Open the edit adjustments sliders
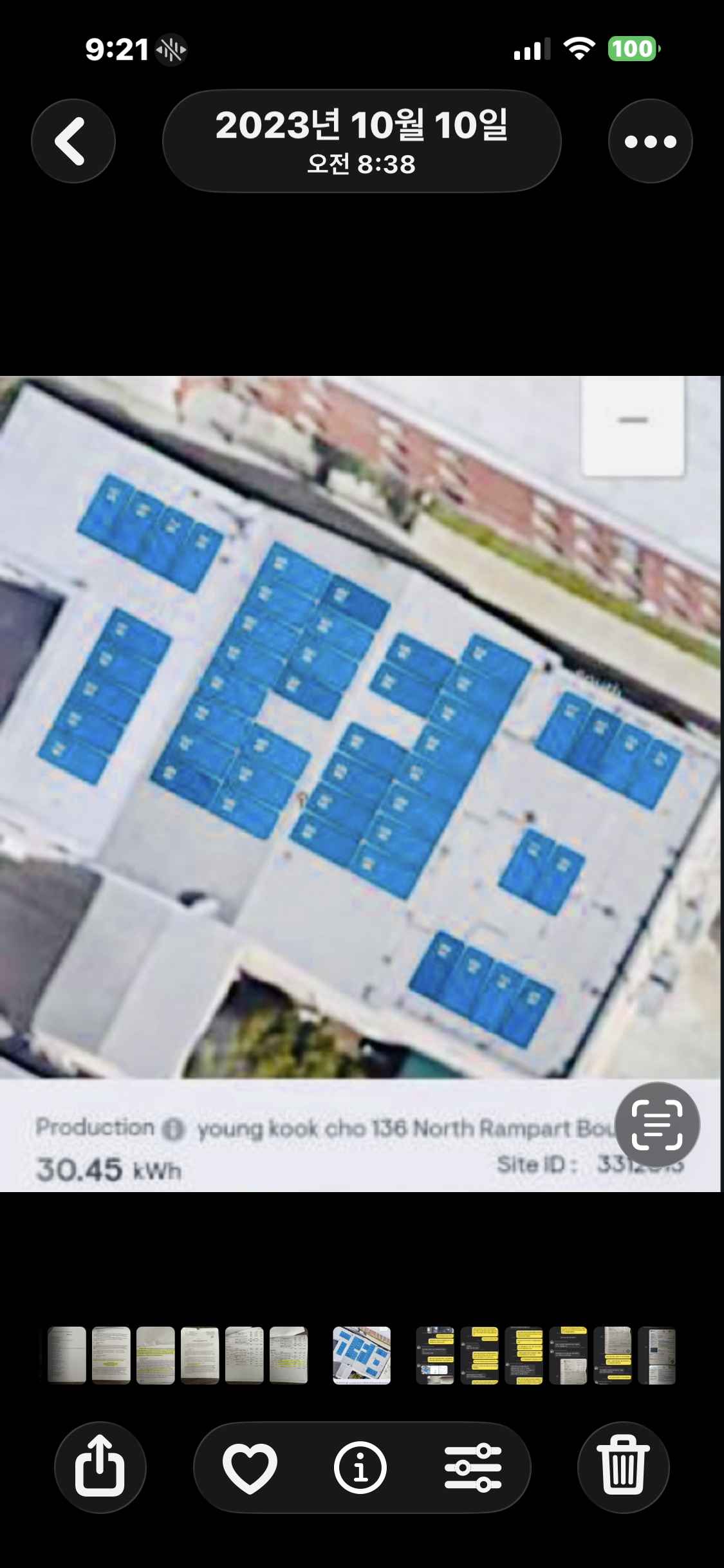Image resolution: width=724 pixels, height=1568 pixels. pos(473,1467)
